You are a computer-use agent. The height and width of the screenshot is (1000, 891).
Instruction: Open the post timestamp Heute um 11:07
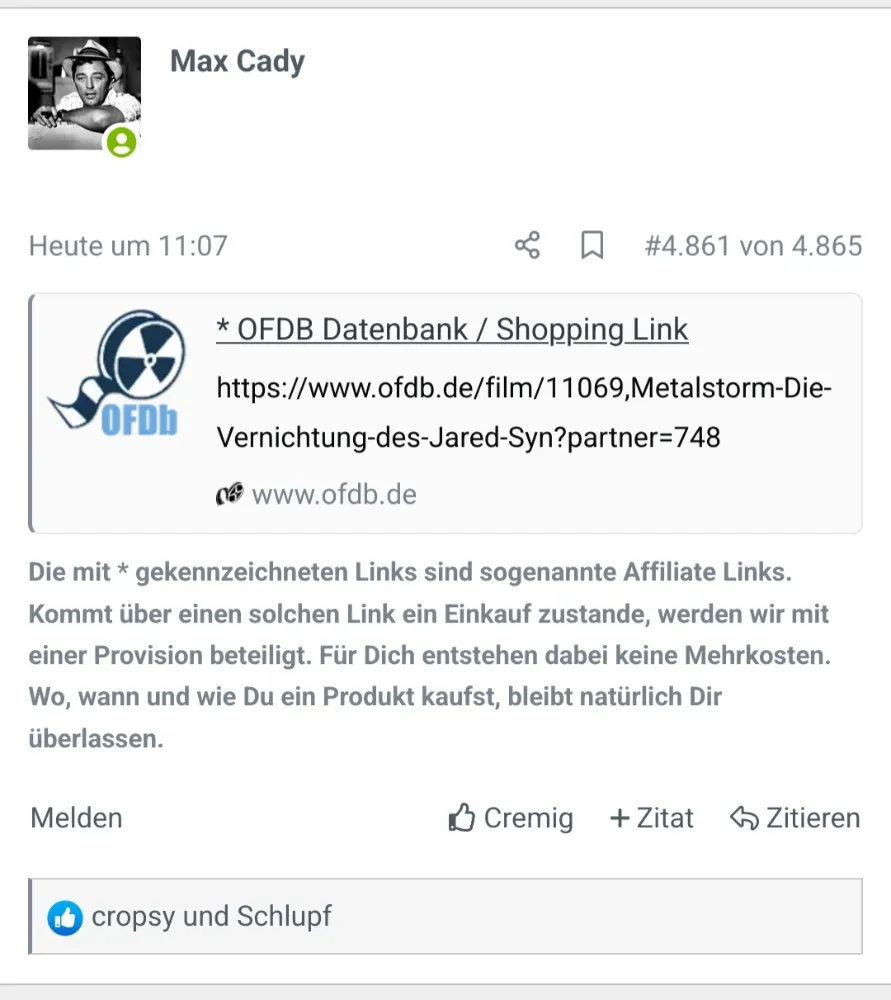[x=128, y=245]
